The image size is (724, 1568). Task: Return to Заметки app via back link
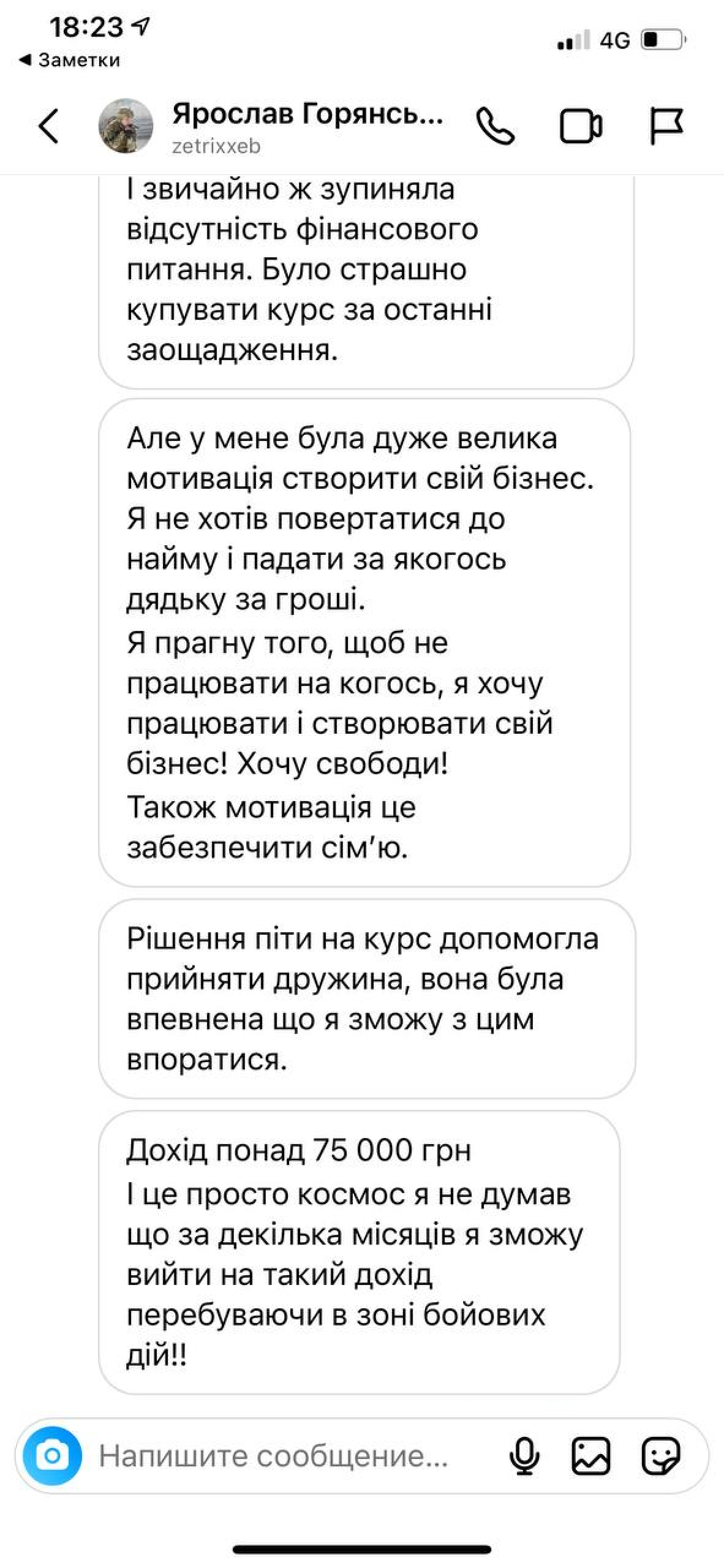69,60
